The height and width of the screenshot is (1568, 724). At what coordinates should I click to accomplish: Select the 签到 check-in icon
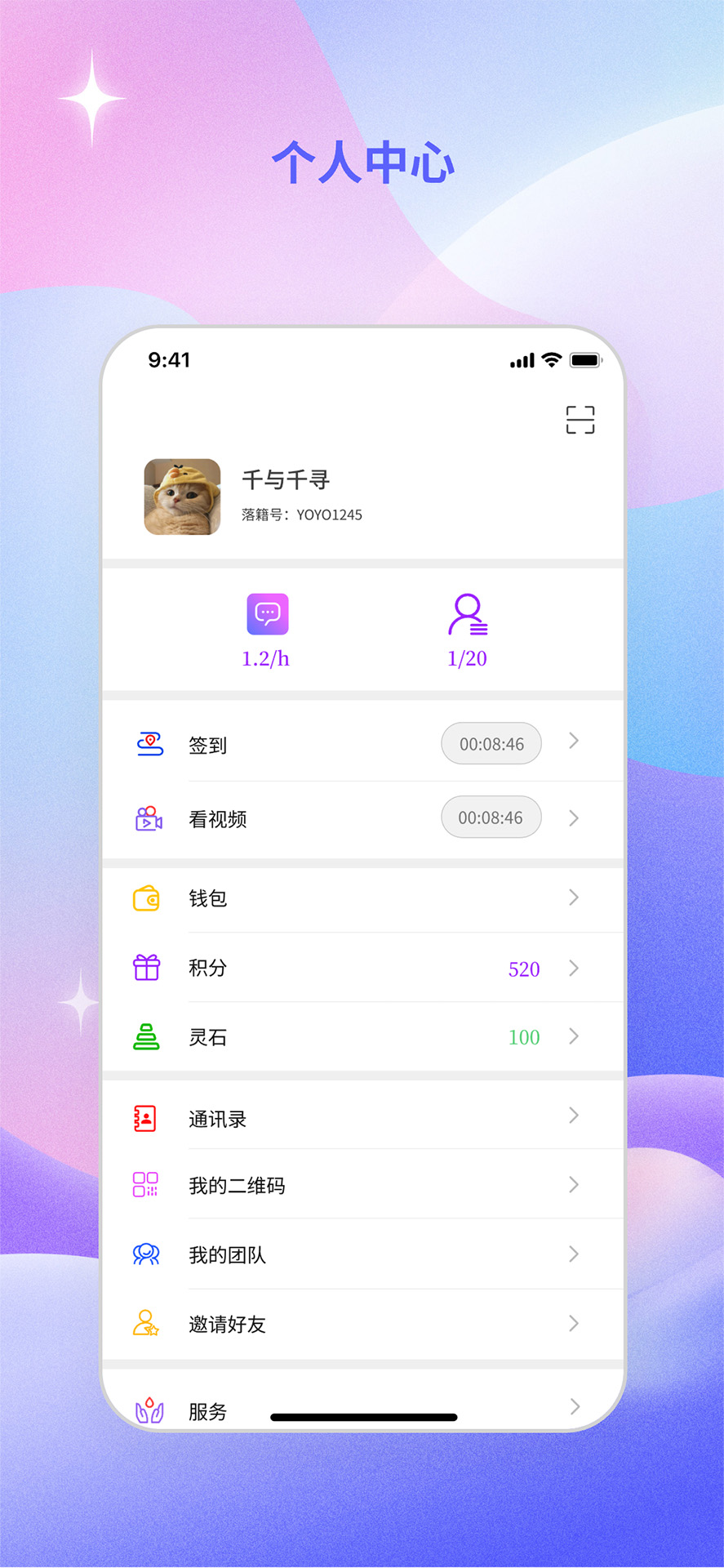tap(148, 743)
